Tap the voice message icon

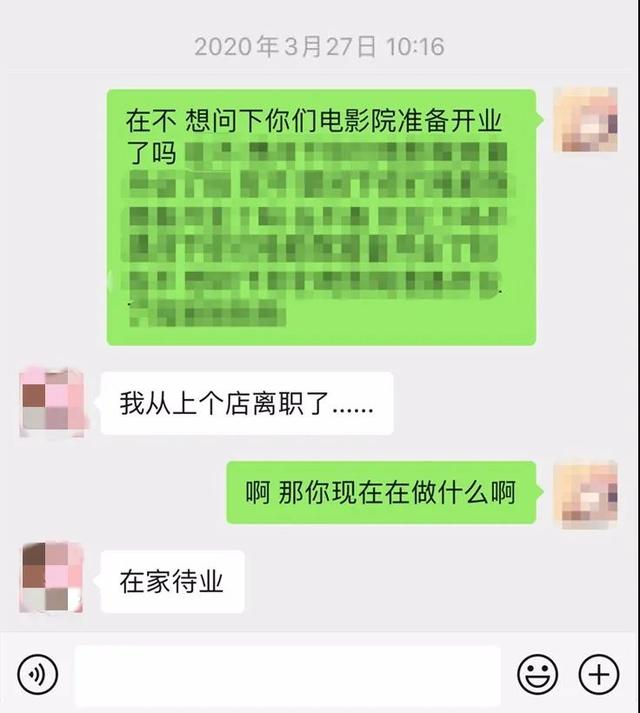point(38,674)
